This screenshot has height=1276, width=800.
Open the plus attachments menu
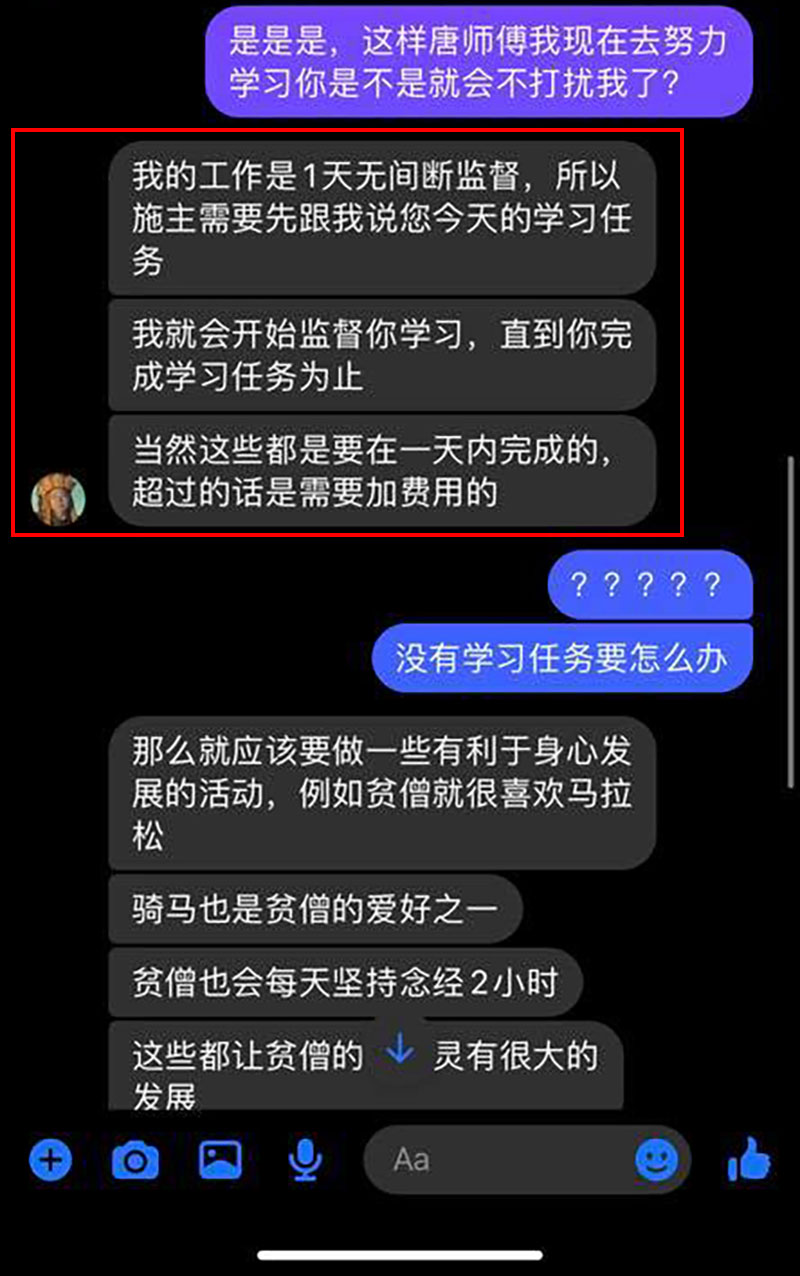coord(50,1160)
